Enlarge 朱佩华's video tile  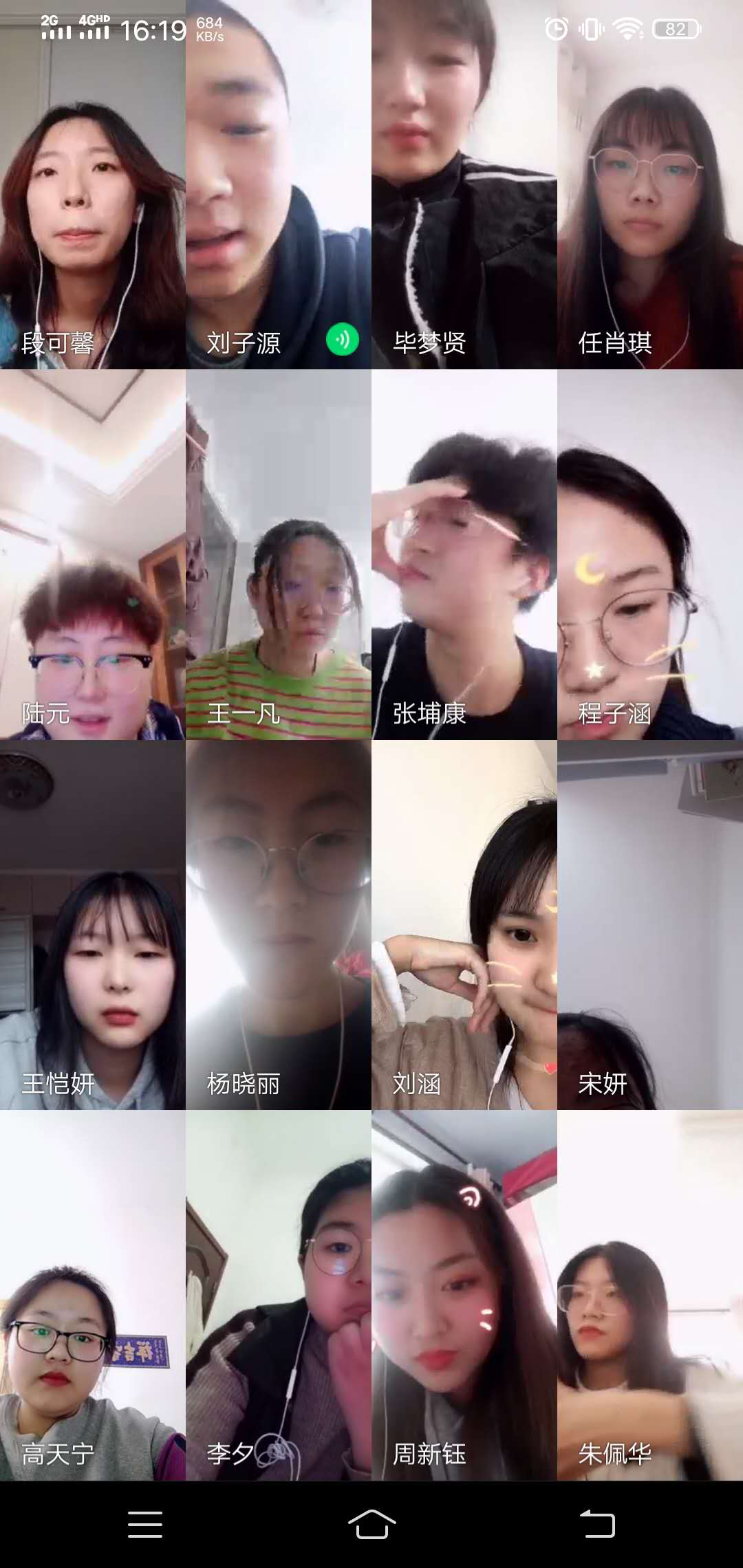click(x=650, y=1294)
